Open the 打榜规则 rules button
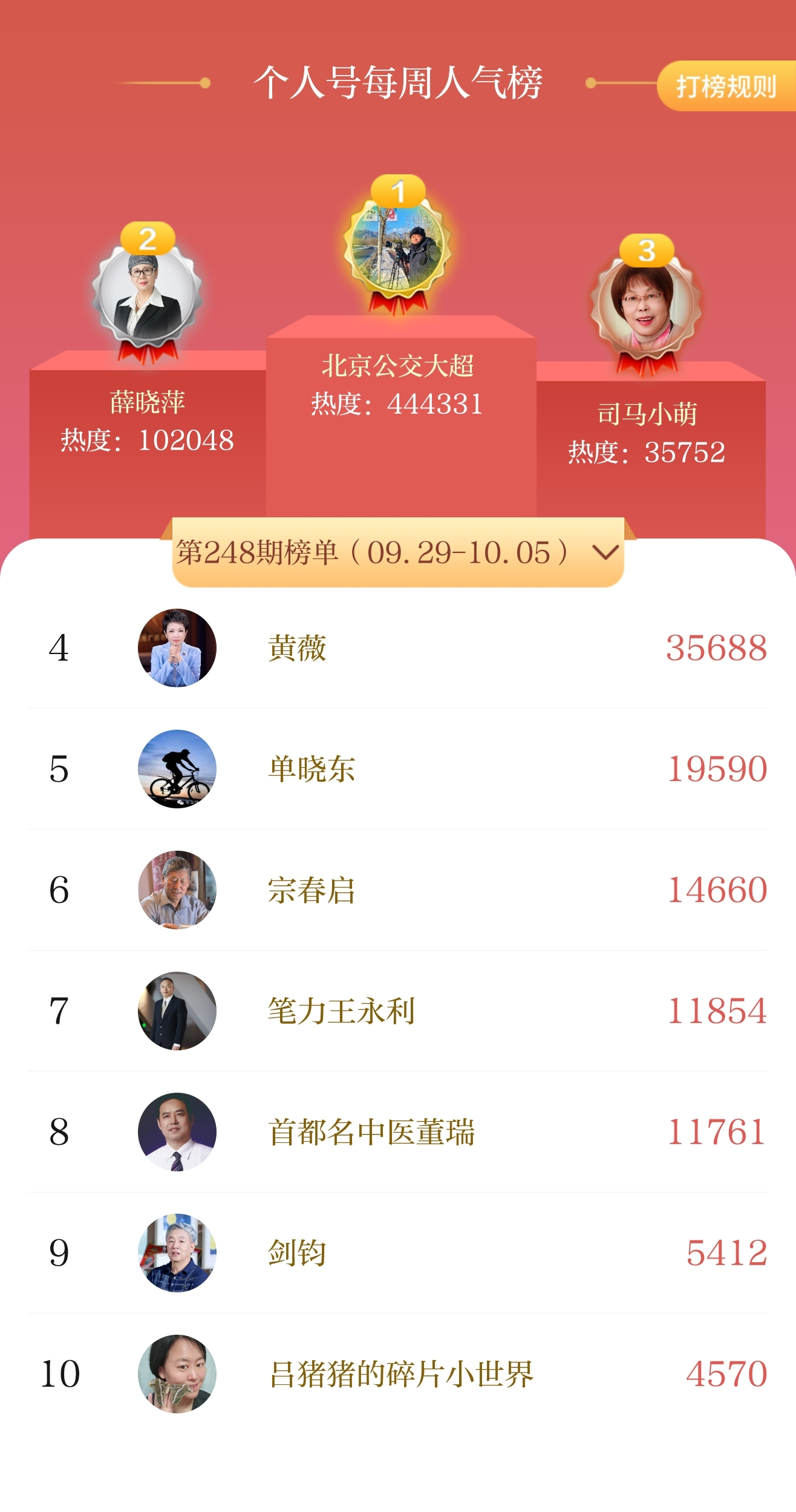The image size is (796, 1512). (726, 86)
